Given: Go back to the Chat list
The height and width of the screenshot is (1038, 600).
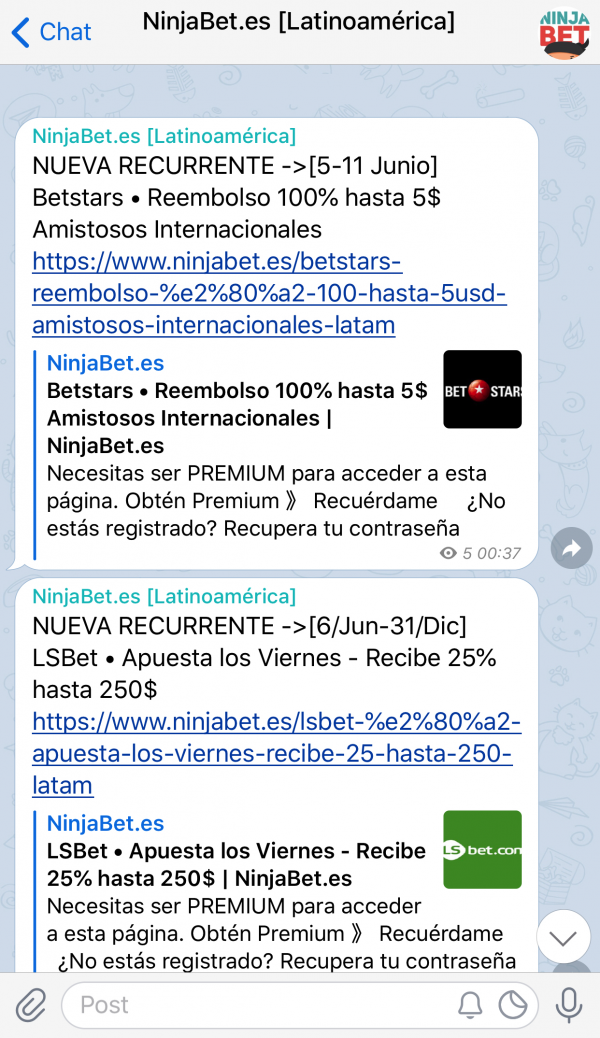Looking at the screenshot, I should point(51,32).
